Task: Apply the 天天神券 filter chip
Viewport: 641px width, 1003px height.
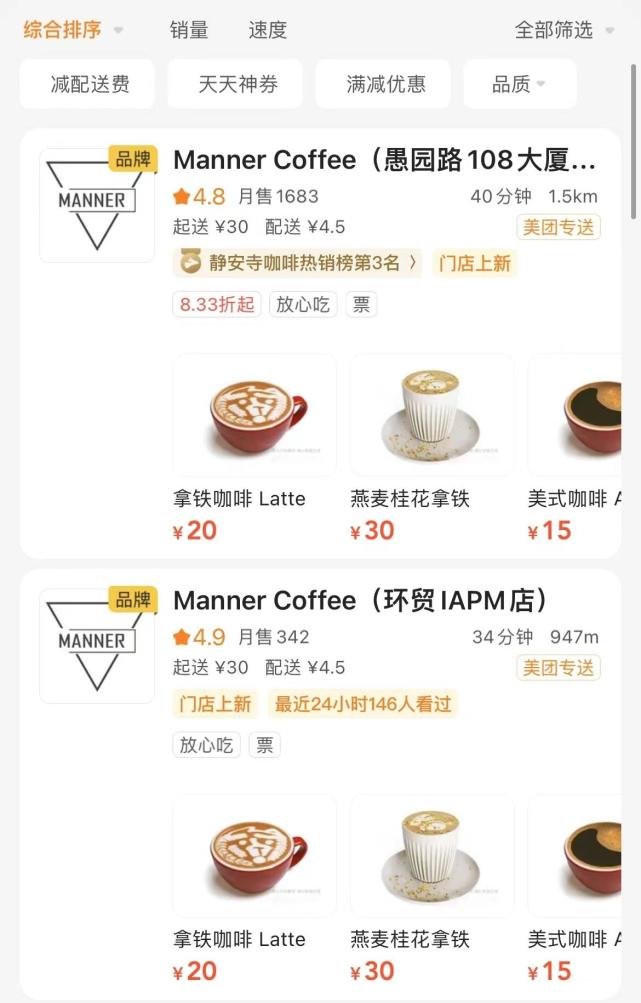Action: (x=236, y=84)
